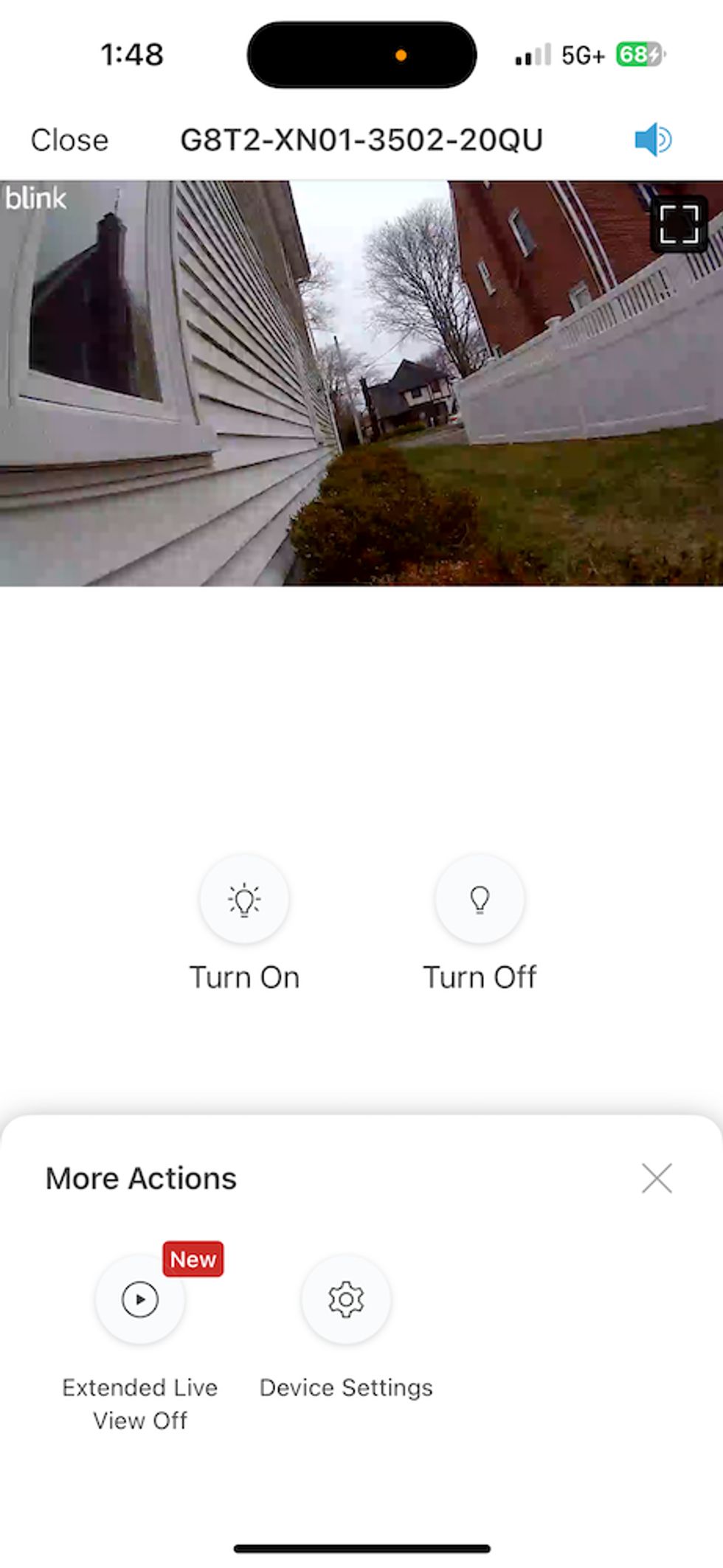The height and width of the screenshot is (1568, 723).
Task: Select the Turn On lightbulb icon
Action: pos(244,898)
